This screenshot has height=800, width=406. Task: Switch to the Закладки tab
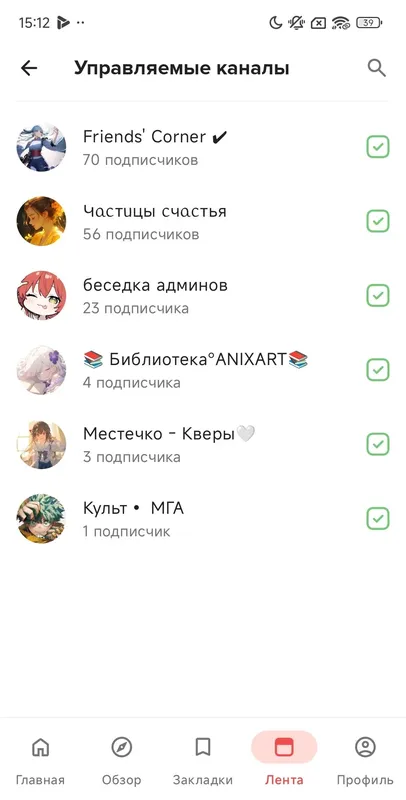tap(203, 759)
